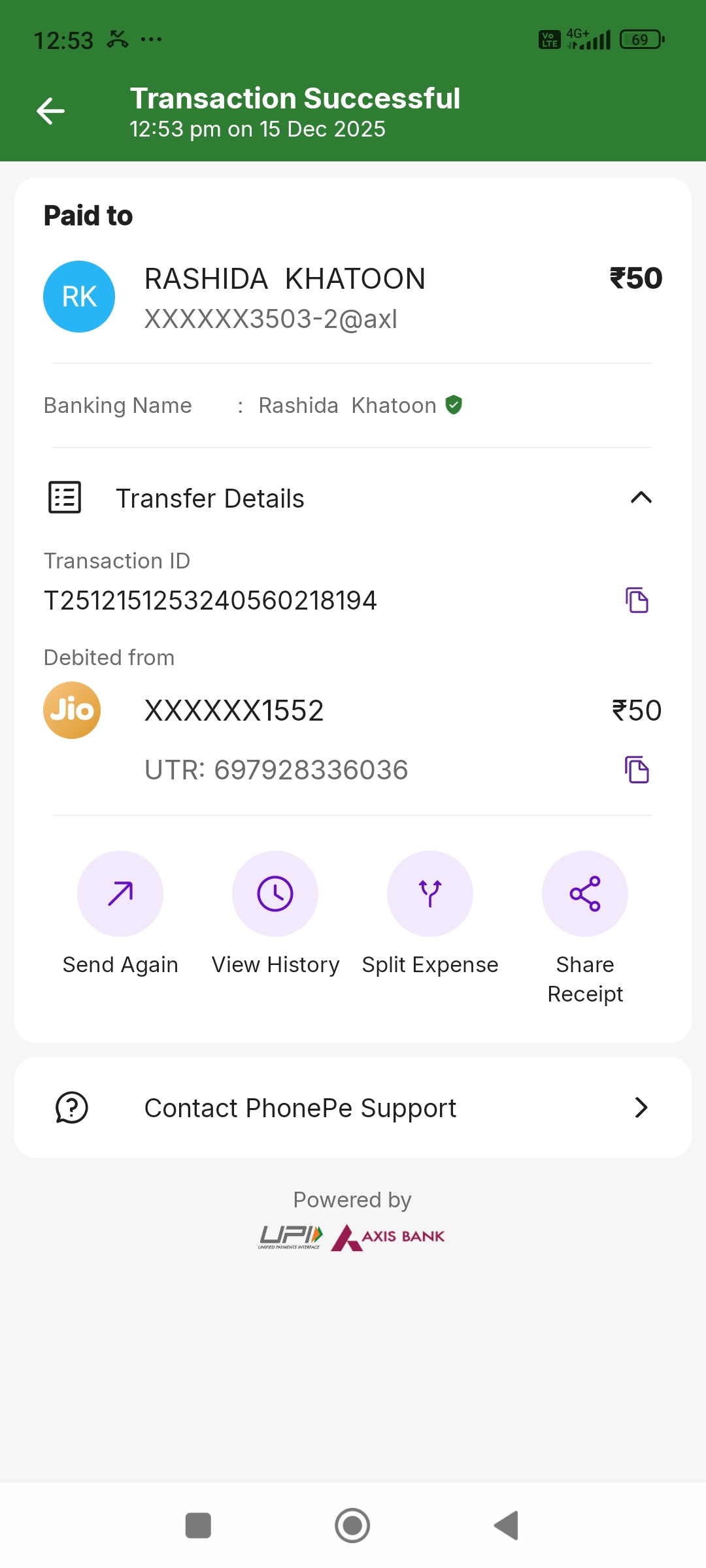The width and height of the screenshot is (706, 1568).
Task: Tap Send Again to repeat payment
Action: [x=120, y=894]
